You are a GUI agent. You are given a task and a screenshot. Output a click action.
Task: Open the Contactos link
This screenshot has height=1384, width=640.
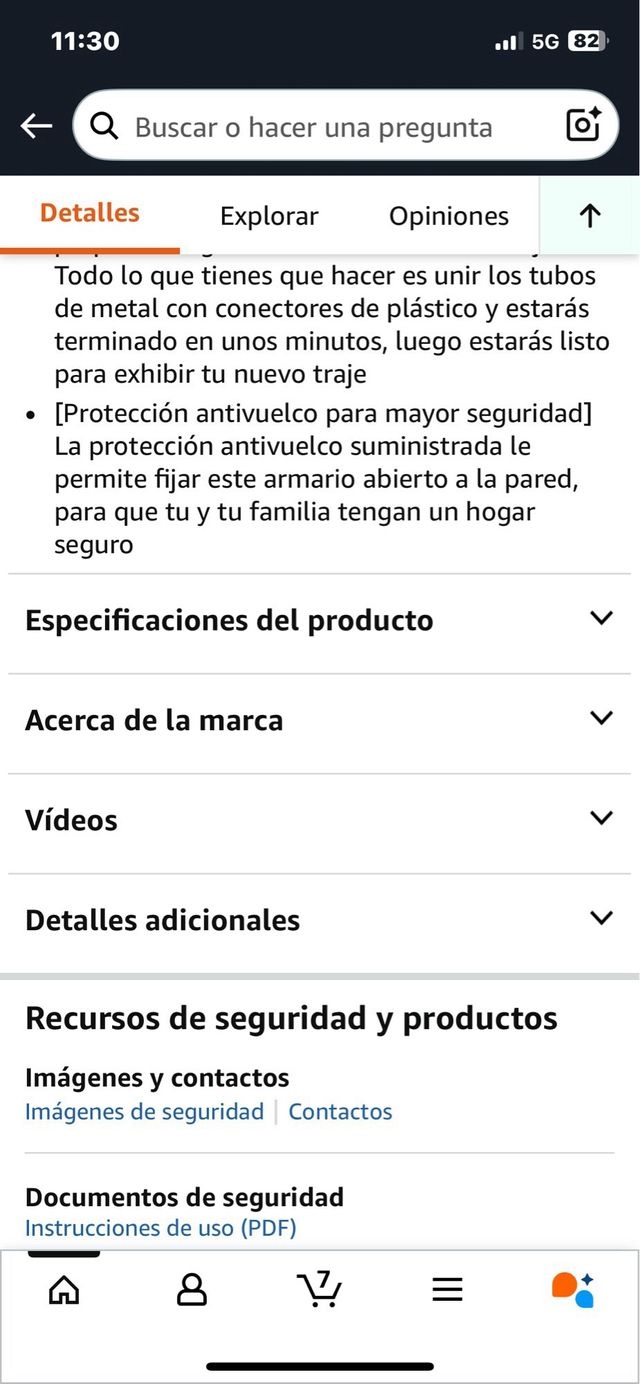pos(340,1112)
